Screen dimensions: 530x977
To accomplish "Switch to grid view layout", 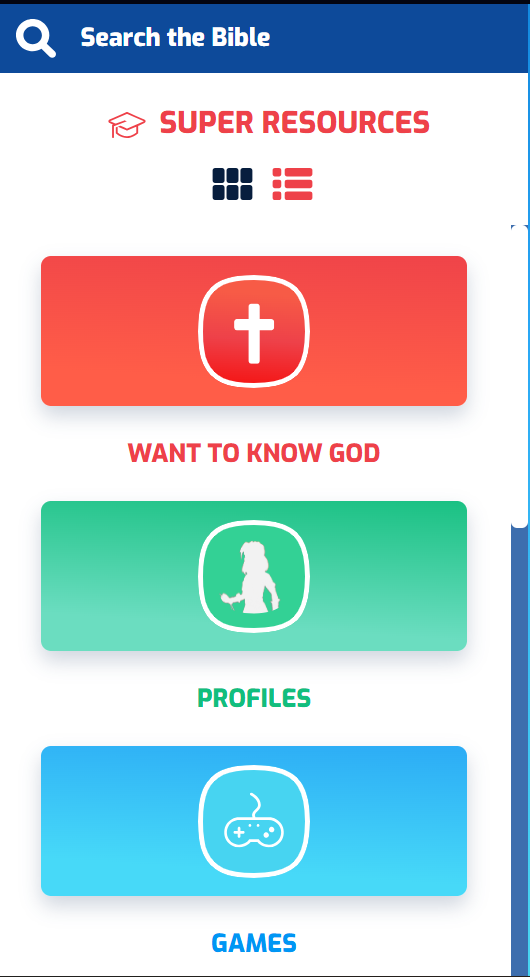I will point(232,184).
